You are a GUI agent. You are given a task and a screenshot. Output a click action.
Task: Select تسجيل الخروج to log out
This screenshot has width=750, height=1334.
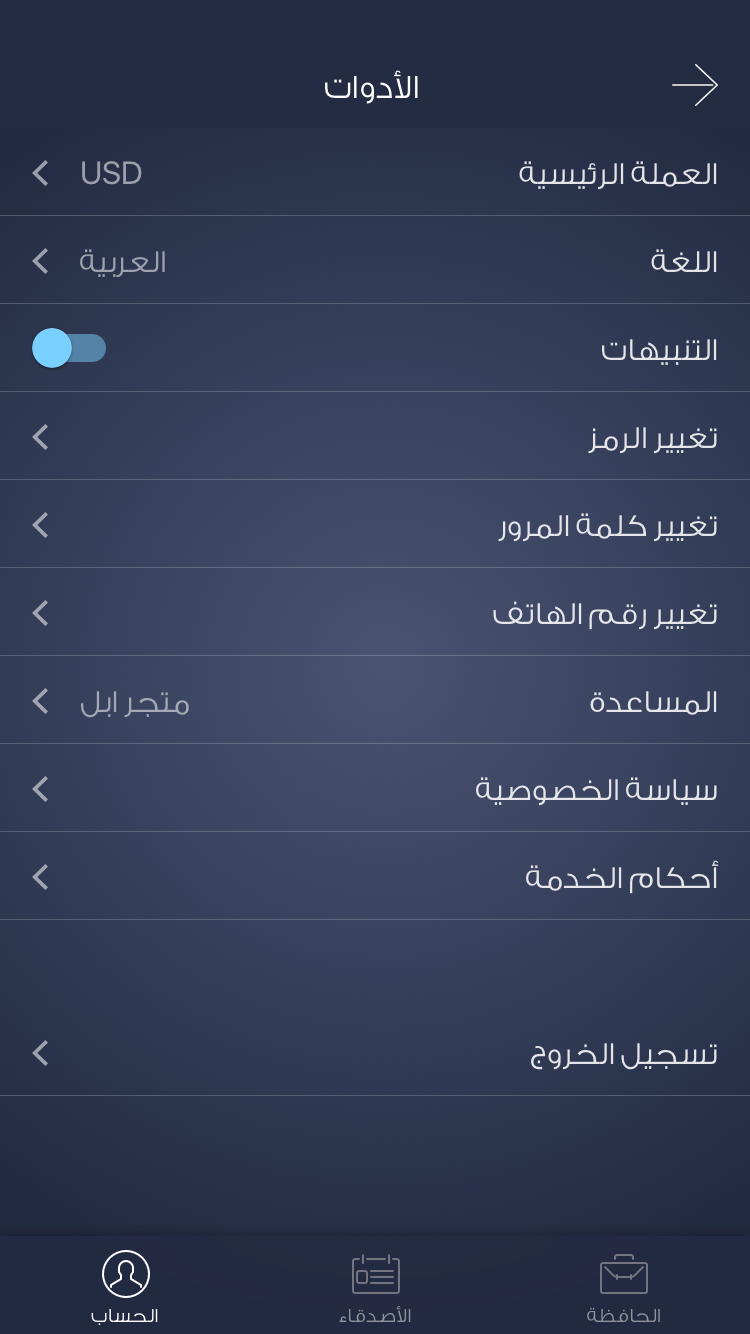(x=375, y=1053)
